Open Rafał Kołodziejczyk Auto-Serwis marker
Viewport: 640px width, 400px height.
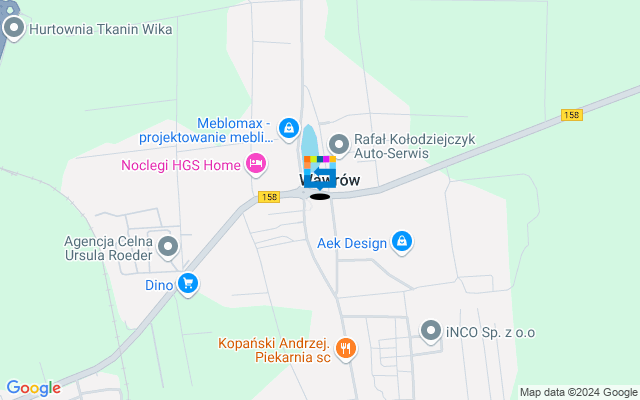click(339, 144)
